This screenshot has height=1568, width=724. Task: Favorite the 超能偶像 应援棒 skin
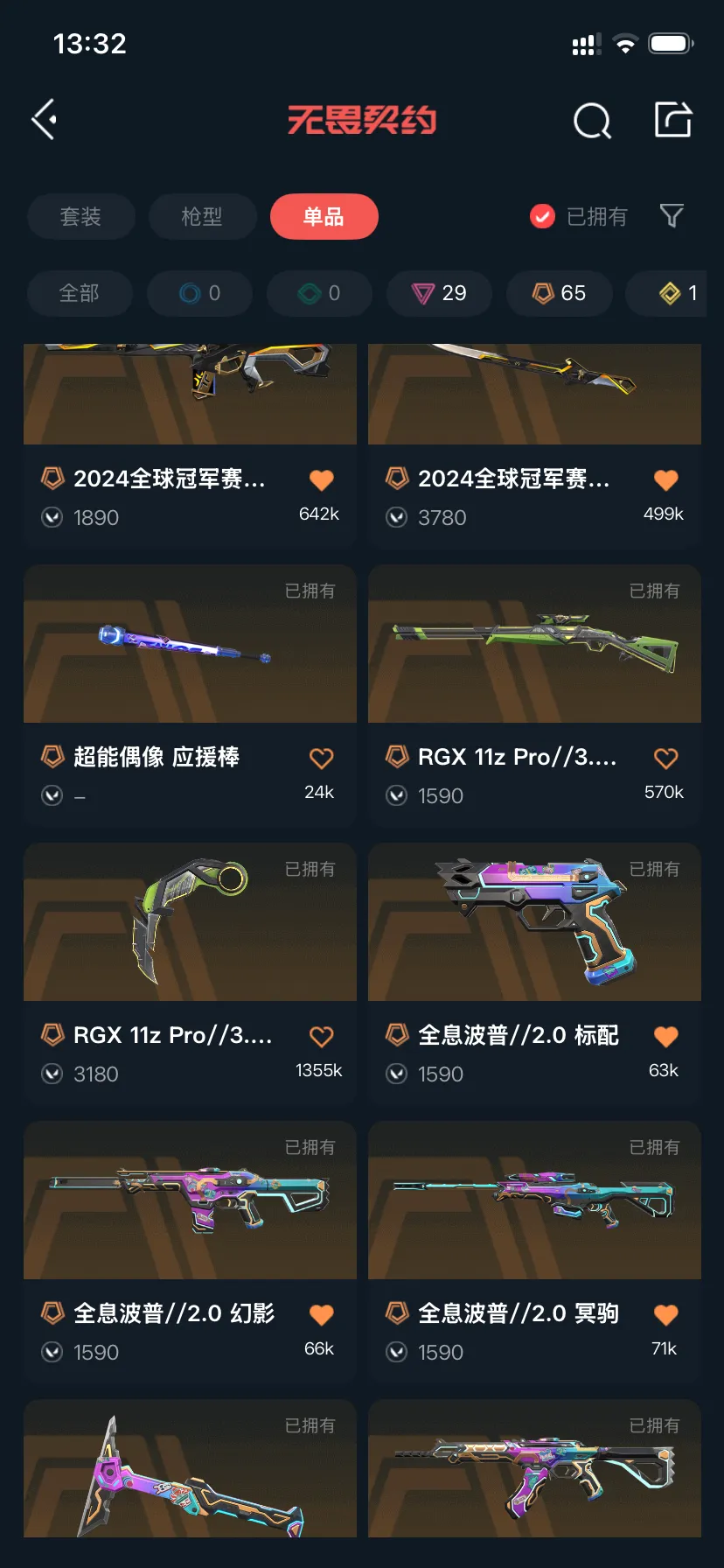pos(322,758)
